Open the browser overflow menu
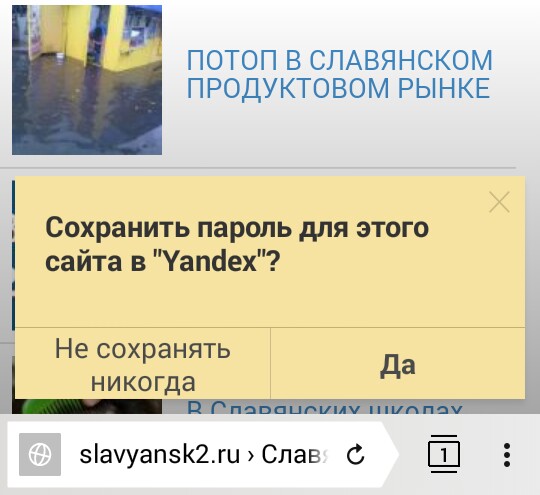Image resolution: width=540 pixels, height=495 pixels. tap(507, 455)
